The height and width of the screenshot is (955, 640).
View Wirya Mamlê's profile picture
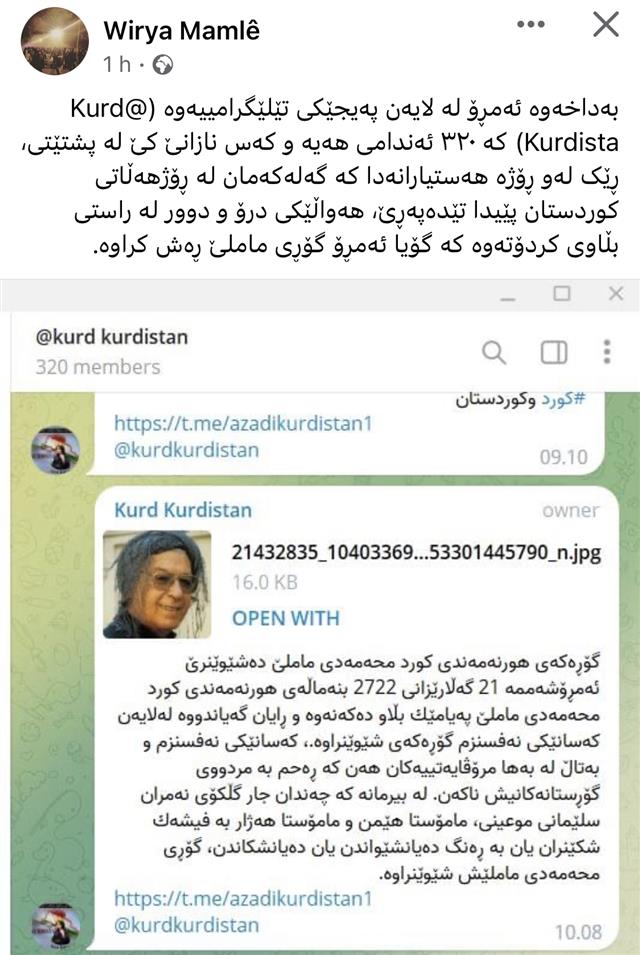[55, 41]
